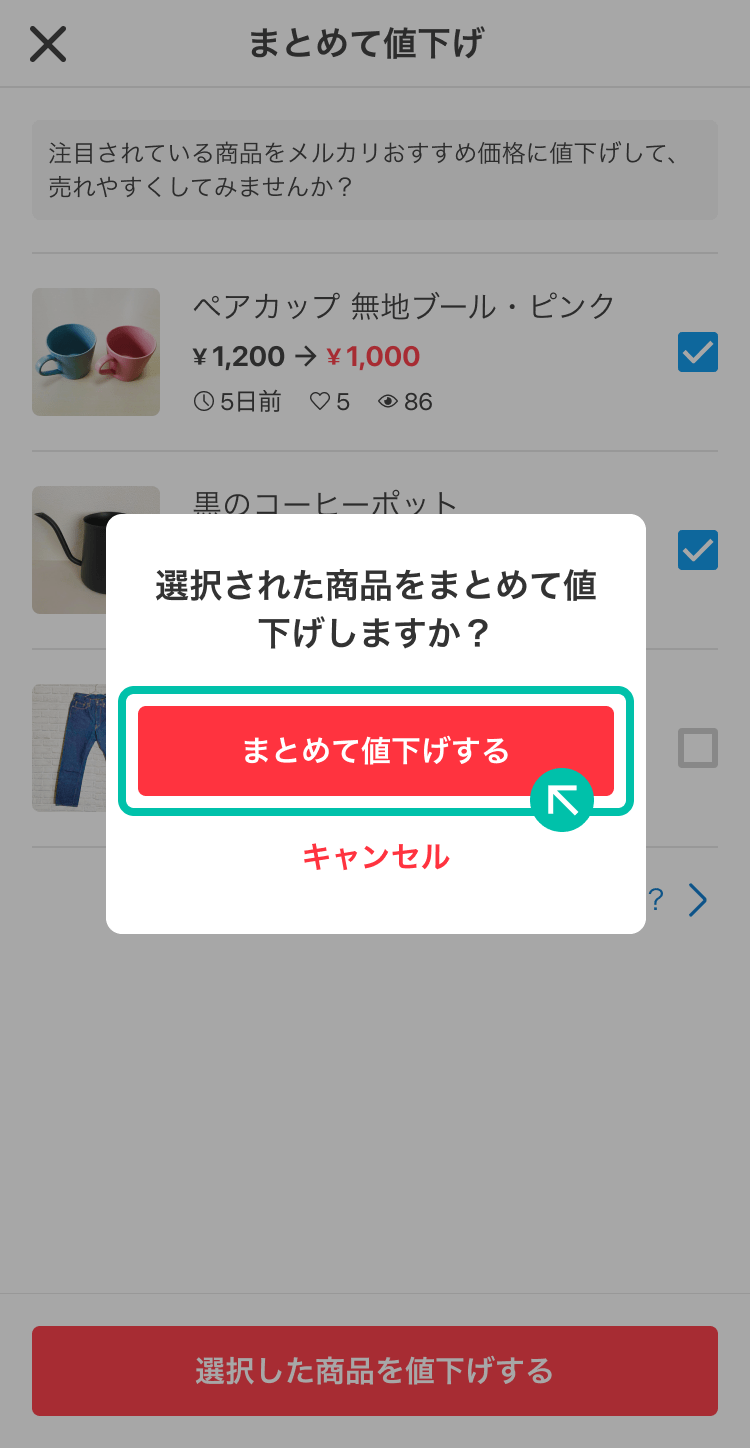This screenshot has width=750, height=1448.
Task: Uncheck the ペアカップ listing checkbox
Action: [x=697, y=352]
